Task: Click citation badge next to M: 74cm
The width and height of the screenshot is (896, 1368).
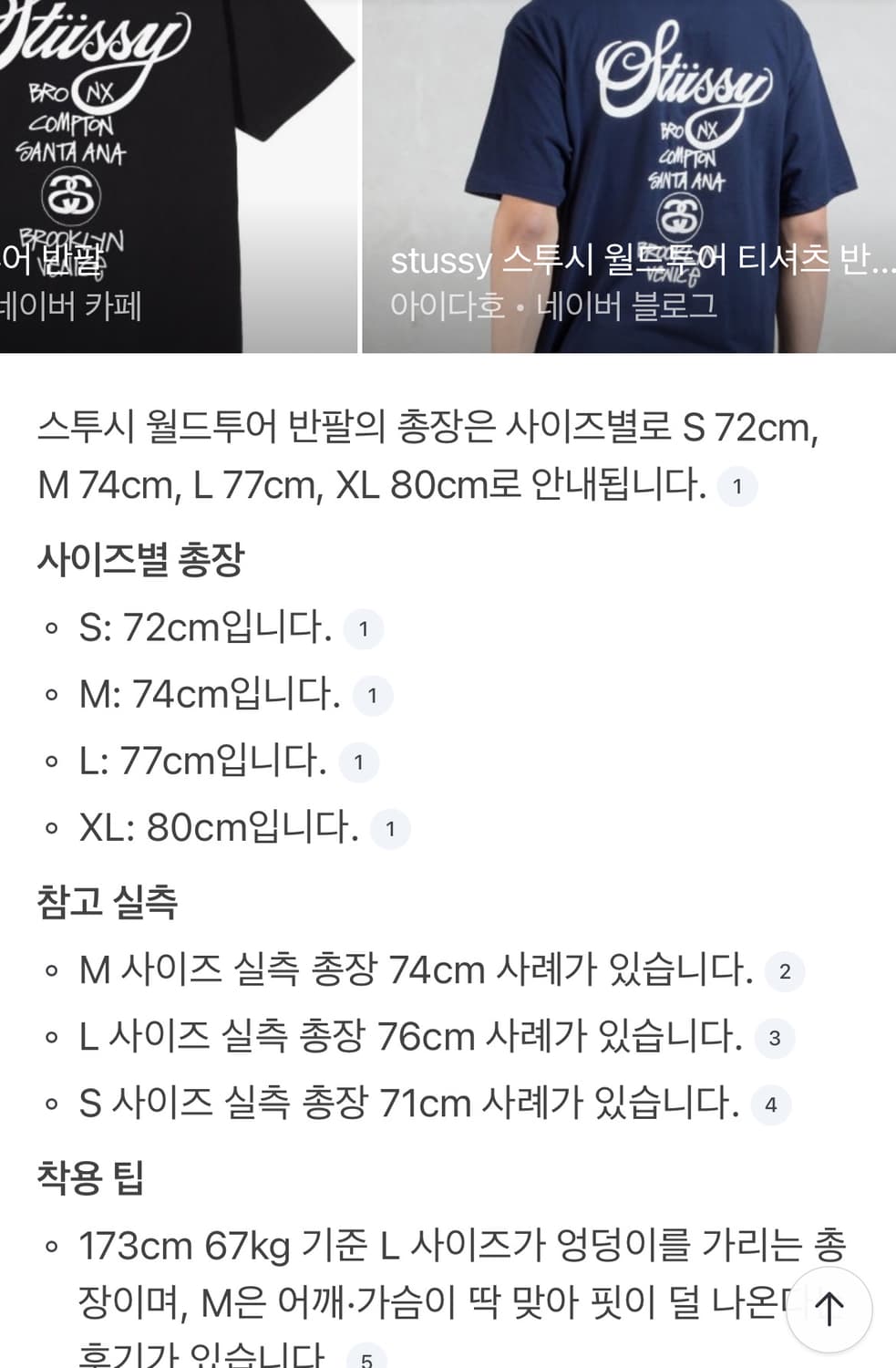Action: (373, 696)
